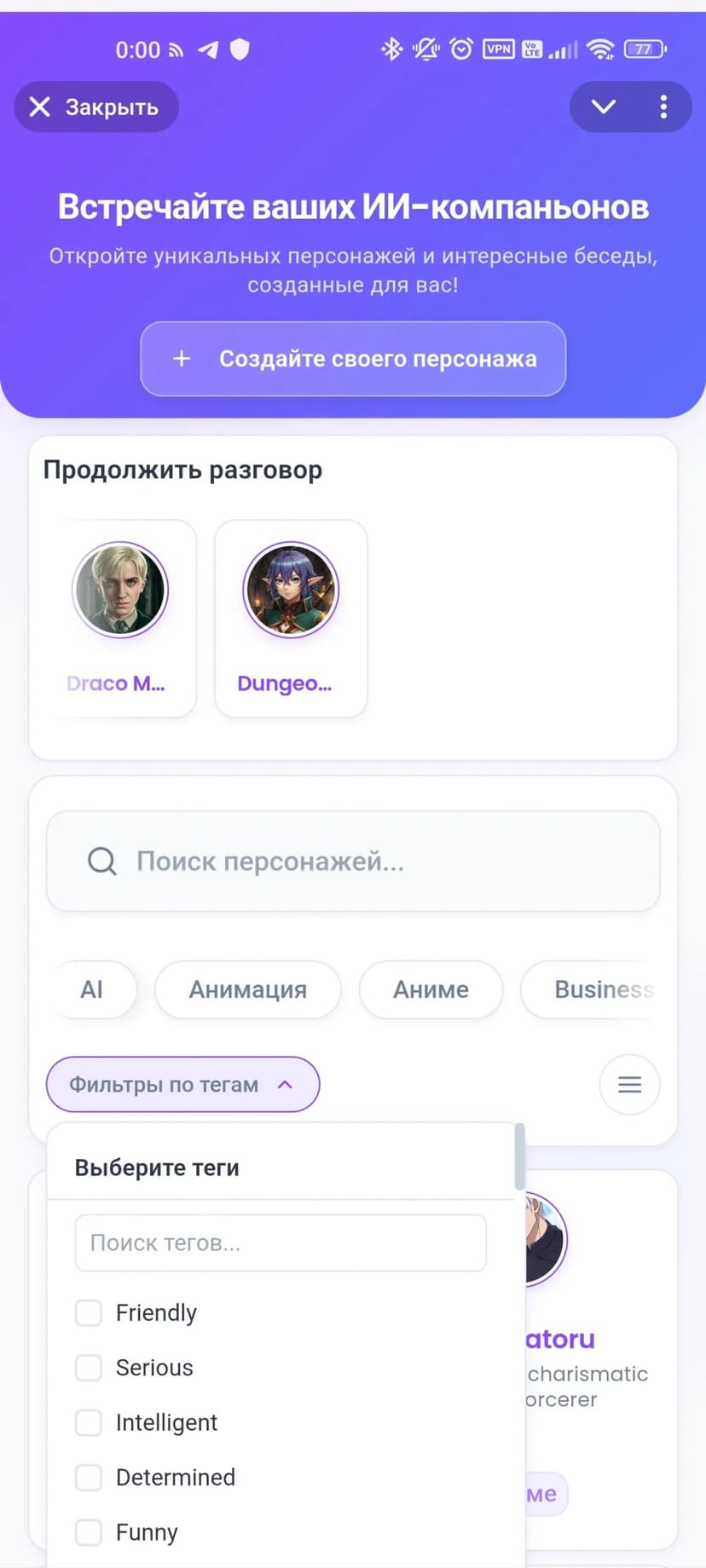Screen dimensions: 706x1568
Task: Tap Создайте своего персонажа button
Action: click(x=353, y=359)
